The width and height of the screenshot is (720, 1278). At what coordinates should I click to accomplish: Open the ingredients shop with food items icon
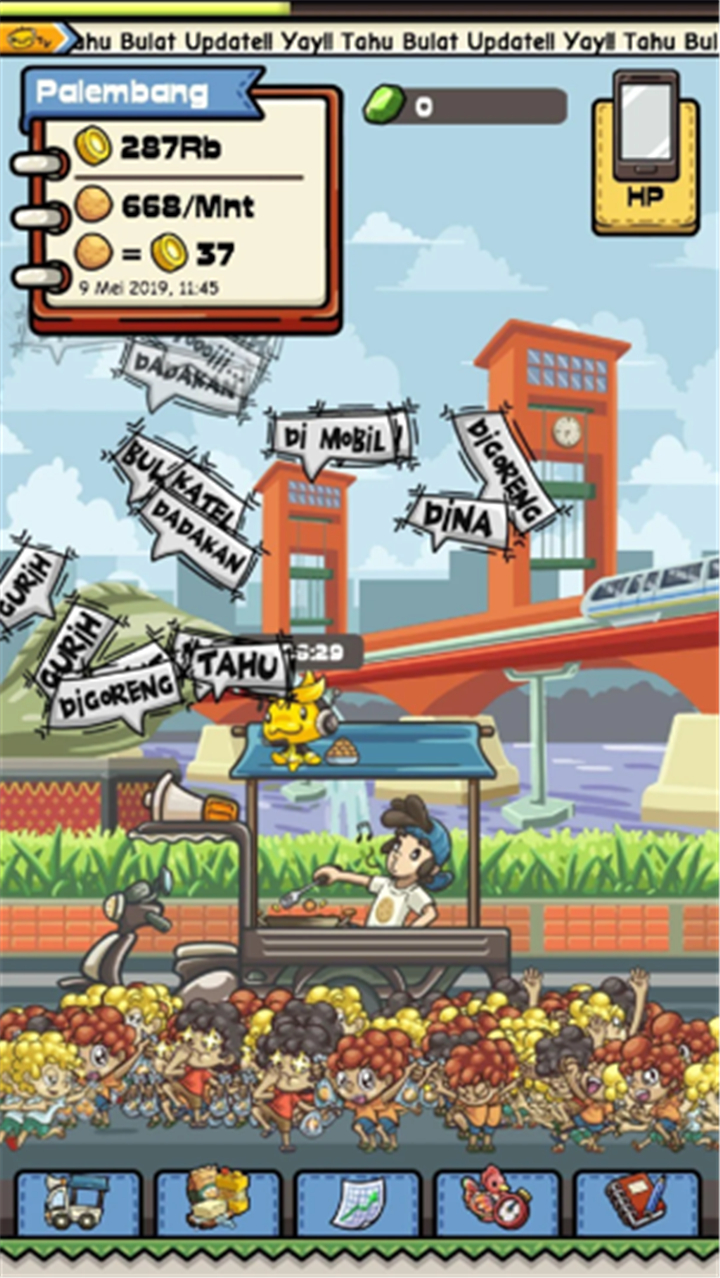click(218, 1203)
